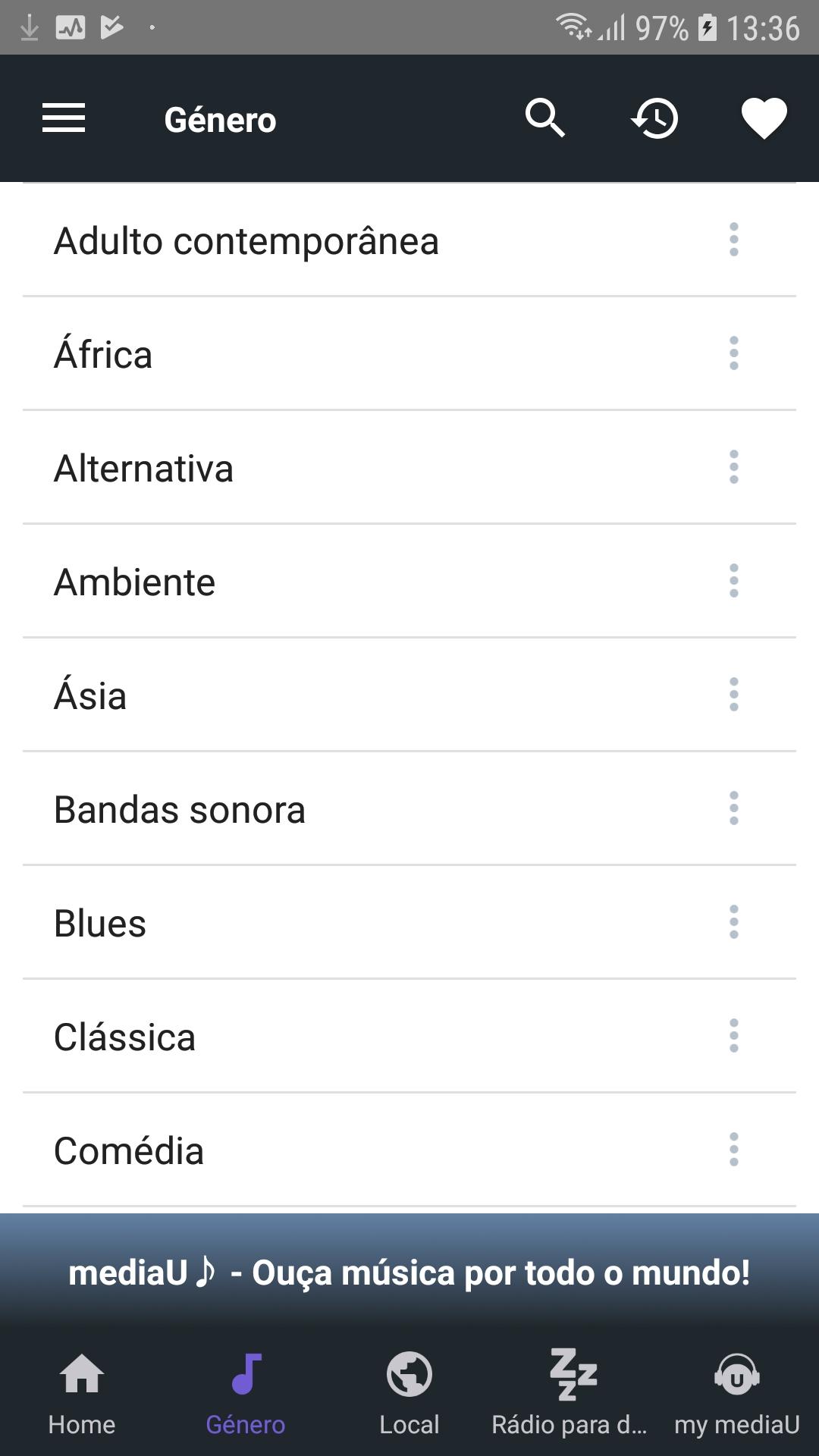
Task: Open more options for Comédia
Action: 733,1150
